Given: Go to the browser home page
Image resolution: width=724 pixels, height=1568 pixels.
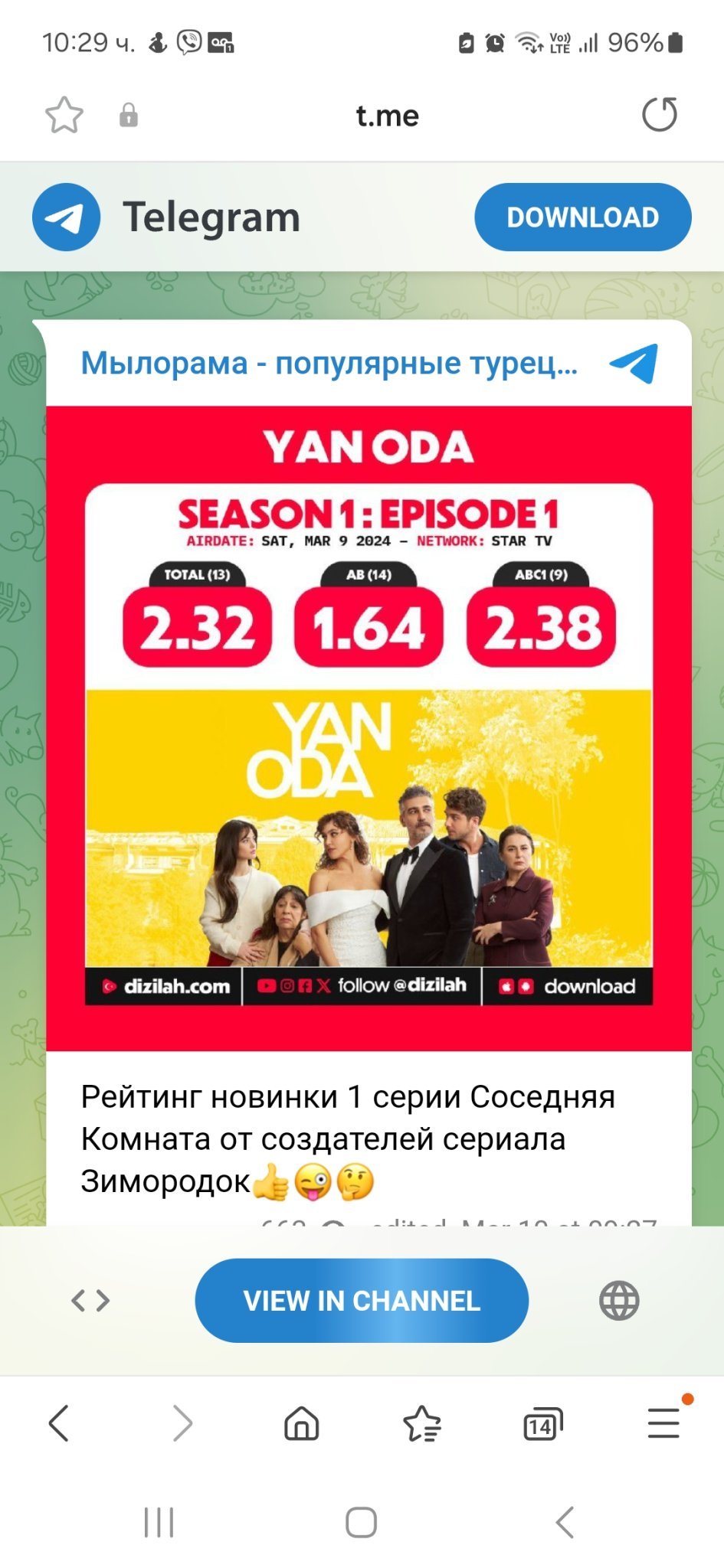Looking at the screenshot, I should [301, 1424].
